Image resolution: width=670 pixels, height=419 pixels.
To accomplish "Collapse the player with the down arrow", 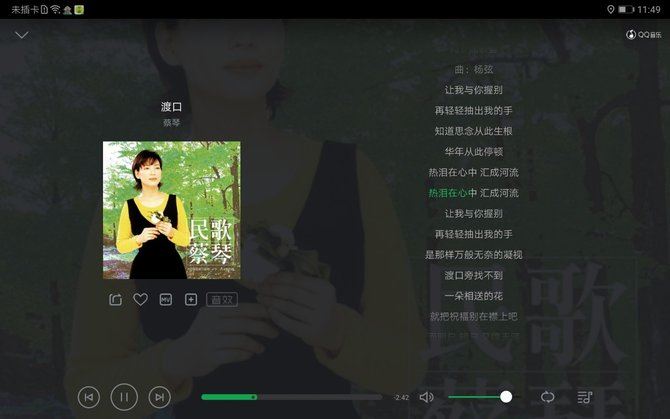I will [22, 35].
